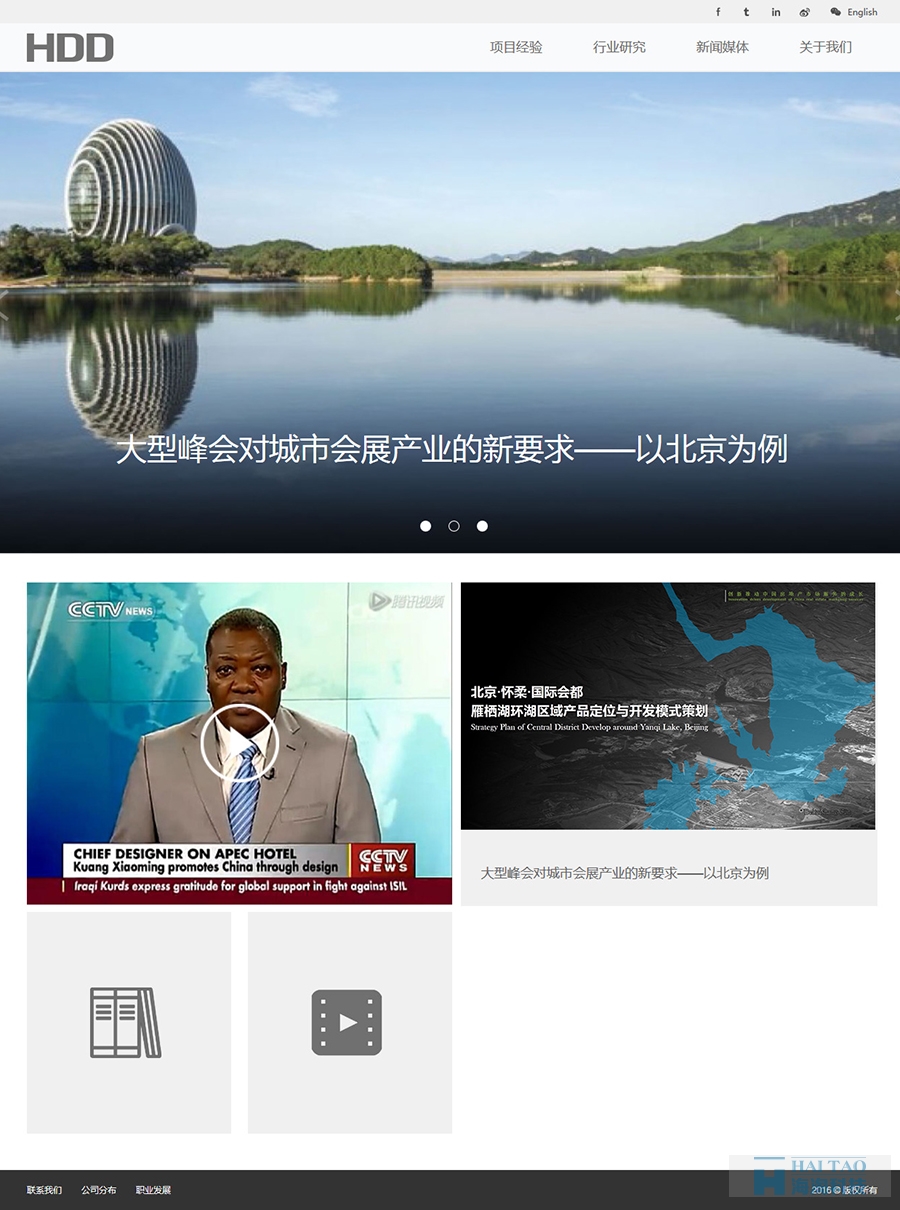The image size is (900, 1210).
Task: Open the 新闻媒体 menu
Action: (722, 47)
